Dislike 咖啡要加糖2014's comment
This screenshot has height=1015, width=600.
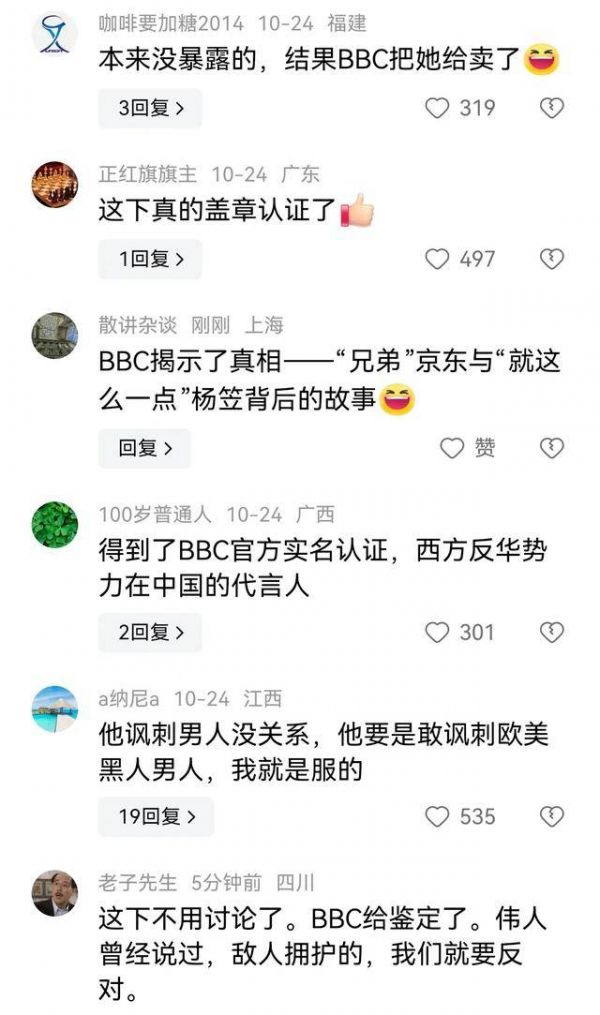click(x=552, y=108)
